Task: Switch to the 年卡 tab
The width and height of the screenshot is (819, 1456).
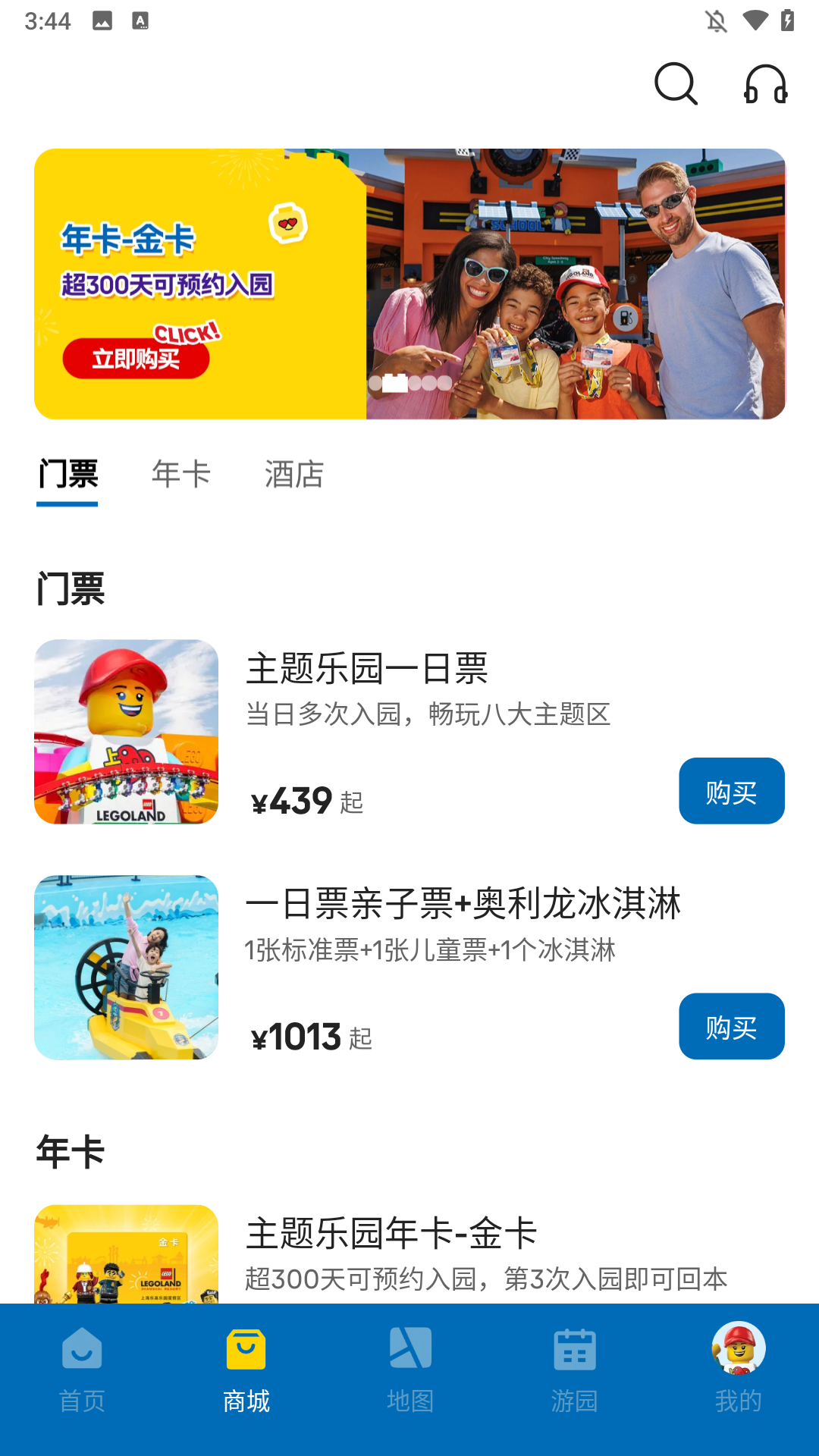Action: pos(181,475)
